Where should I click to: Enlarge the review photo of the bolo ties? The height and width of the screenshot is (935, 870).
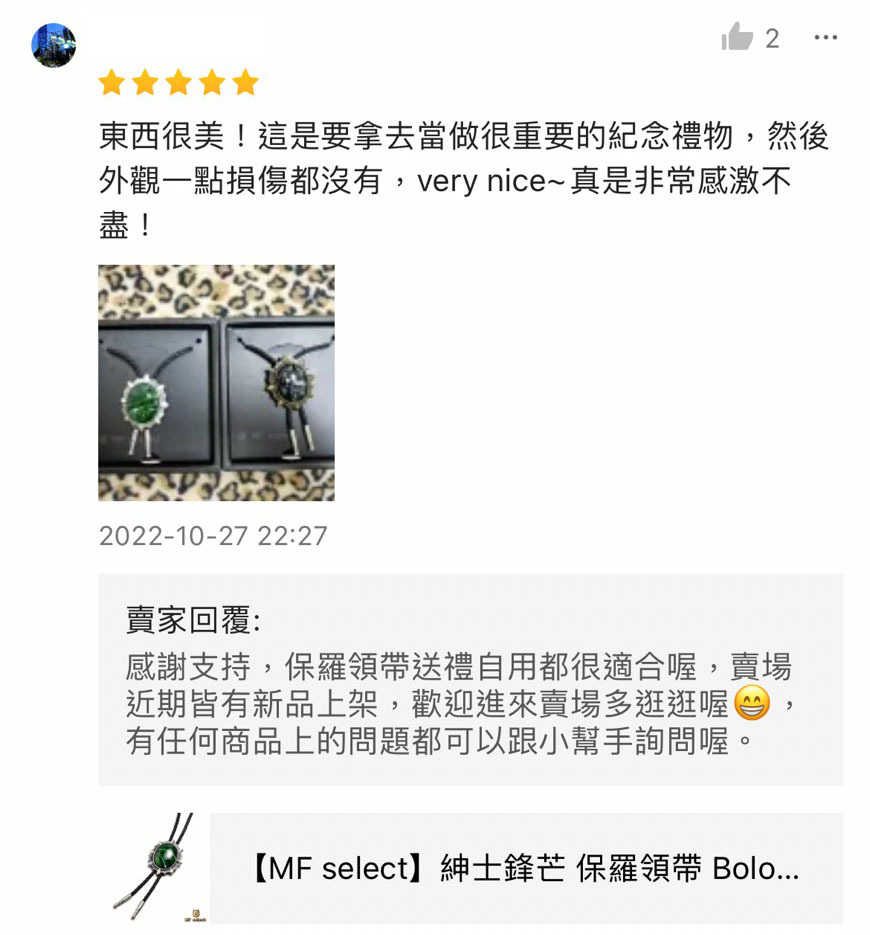point(216,383)
